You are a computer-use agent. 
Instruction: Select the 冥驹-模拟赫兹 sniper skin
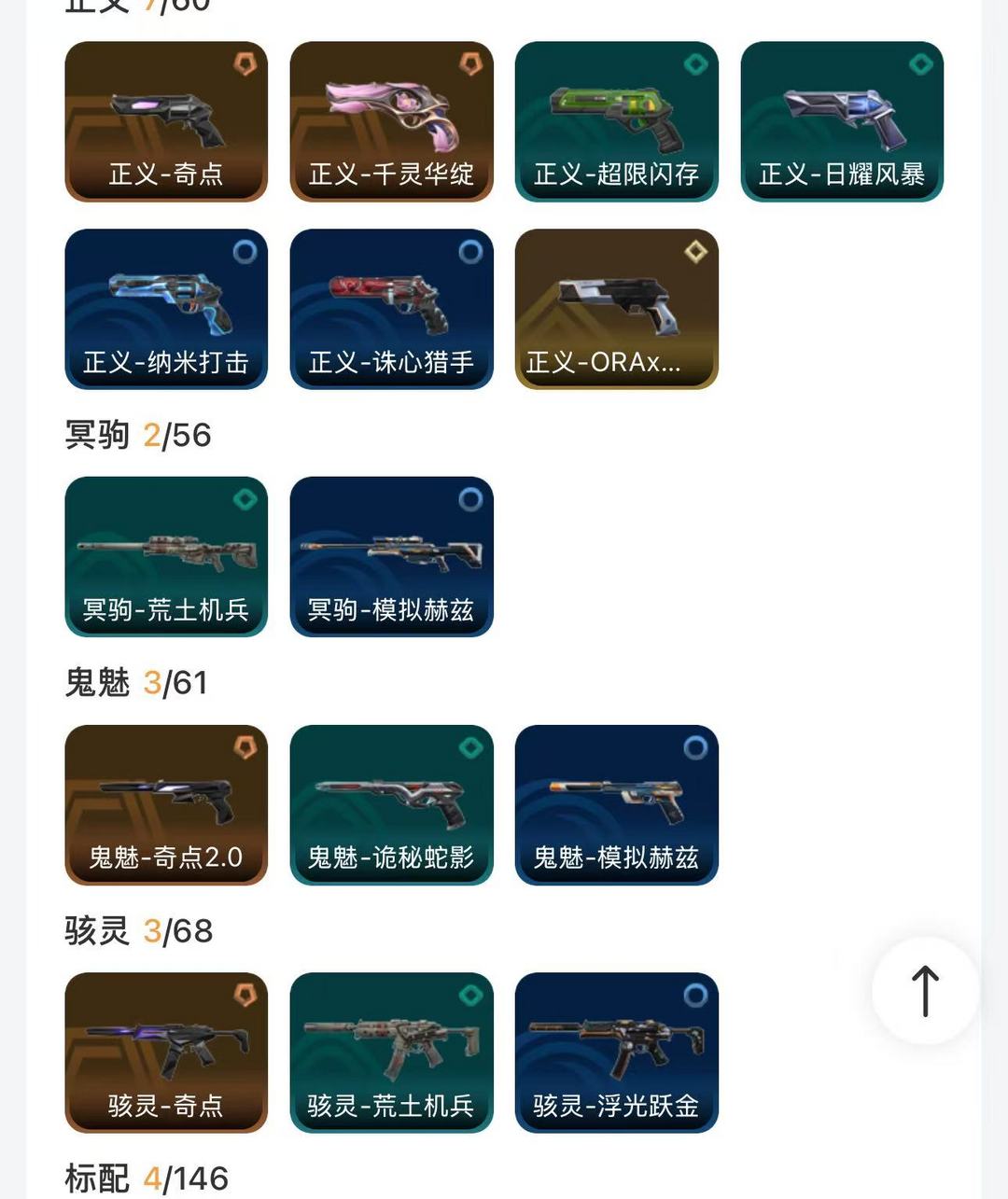point(391,555)
